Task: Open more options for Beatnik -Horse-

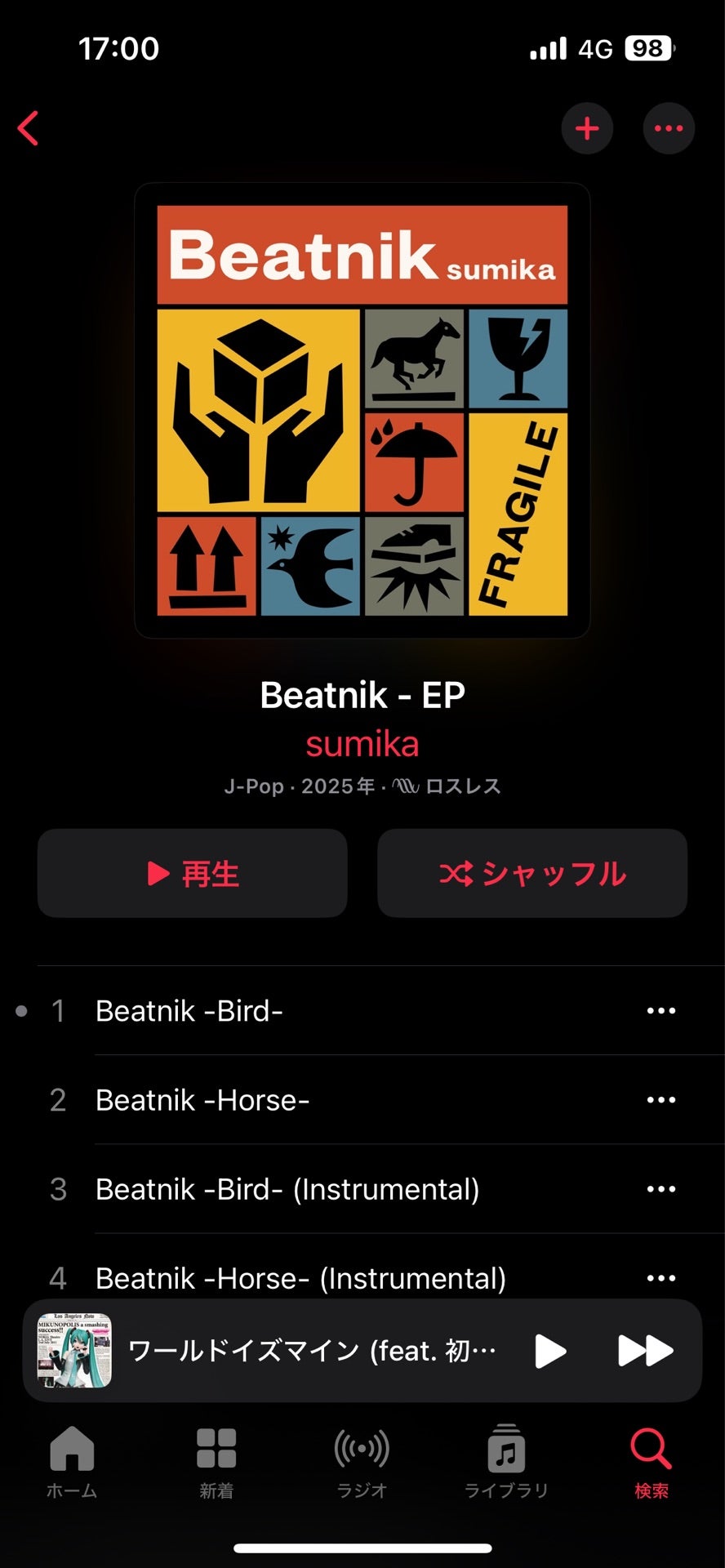Action: [661, 1100]
